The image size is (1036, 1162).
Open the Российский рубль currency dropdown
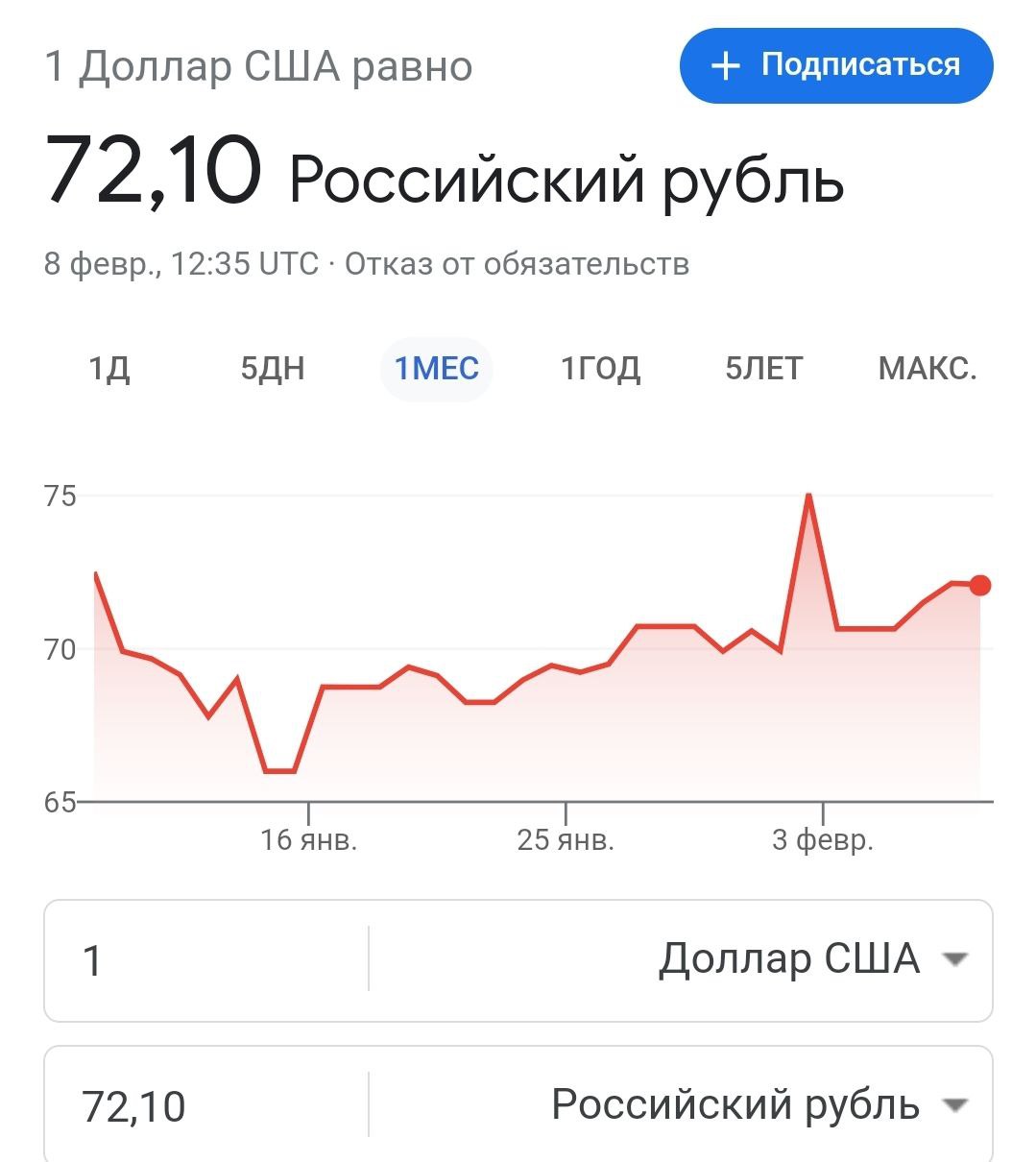pos(759,1105)
